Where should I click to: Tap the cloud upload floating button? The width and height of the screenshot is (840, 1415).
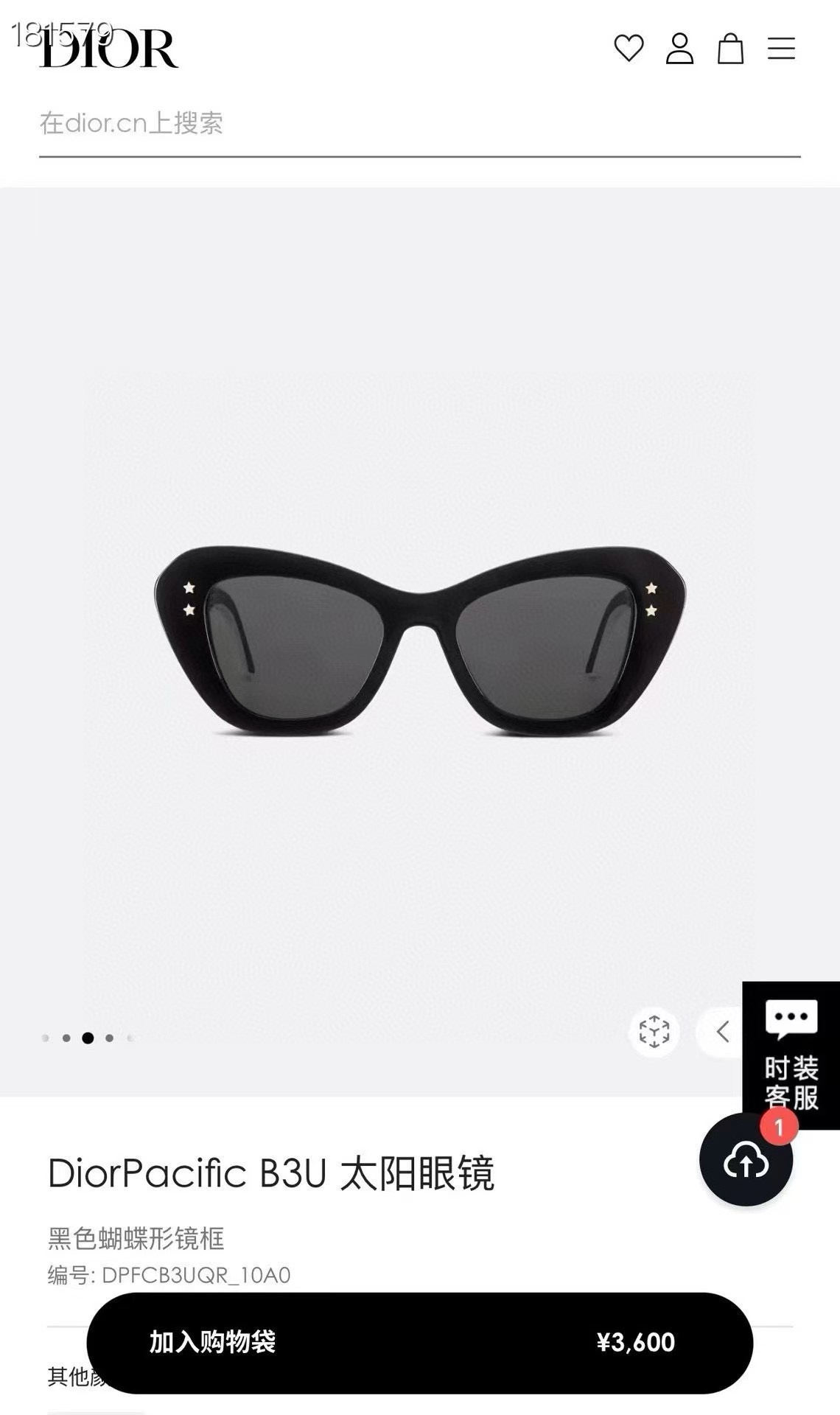coord(746,1160)
